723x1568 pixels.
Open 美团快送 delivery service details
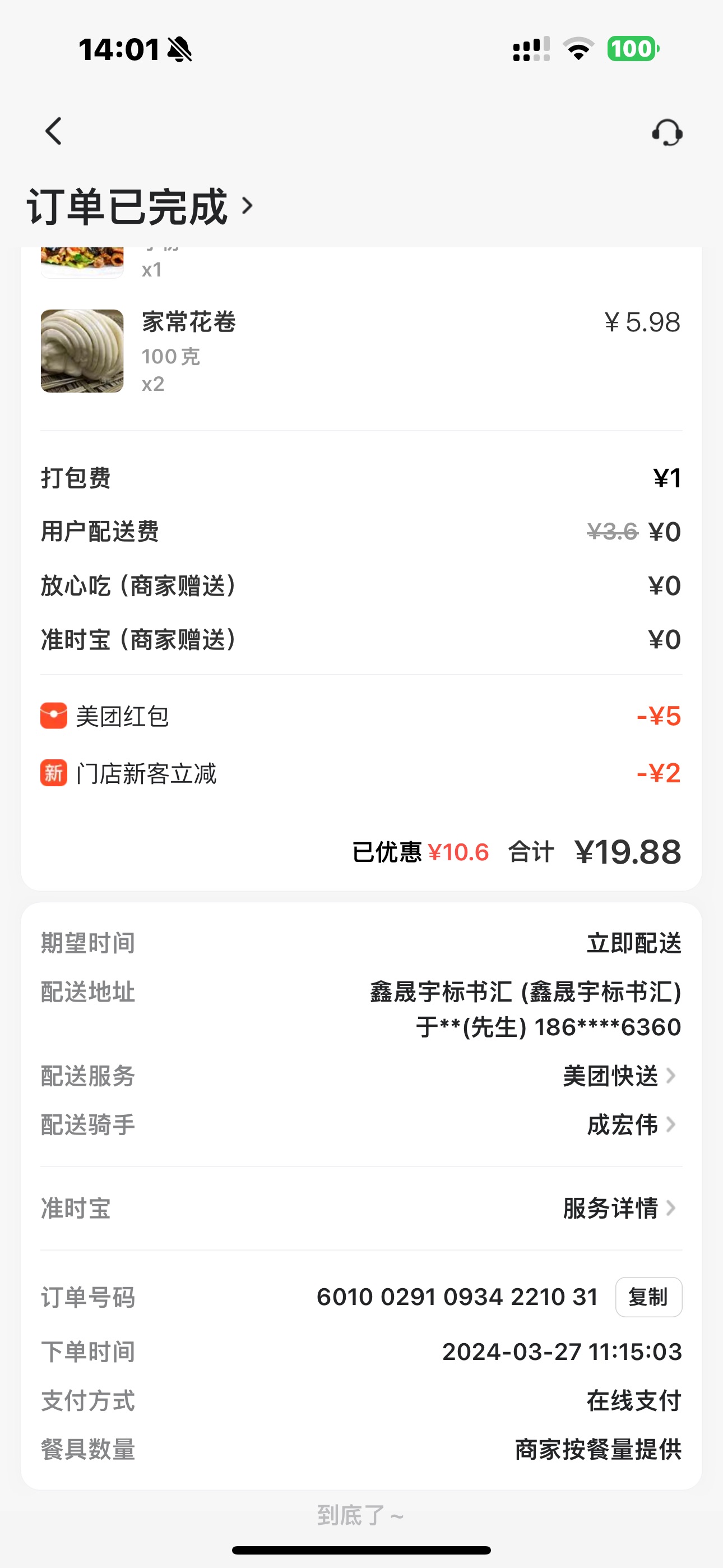pos(619,1076)
